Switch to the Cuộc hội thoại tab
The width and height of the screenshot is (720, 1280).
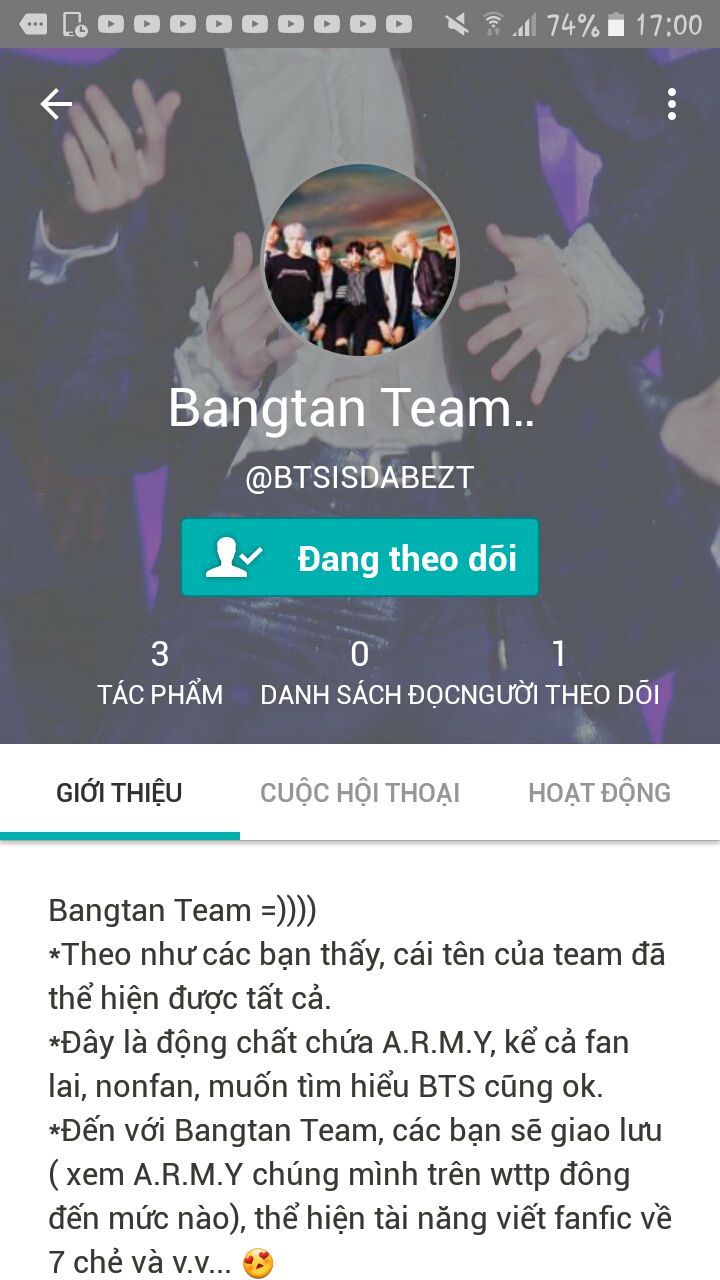[x=360, y=793]
